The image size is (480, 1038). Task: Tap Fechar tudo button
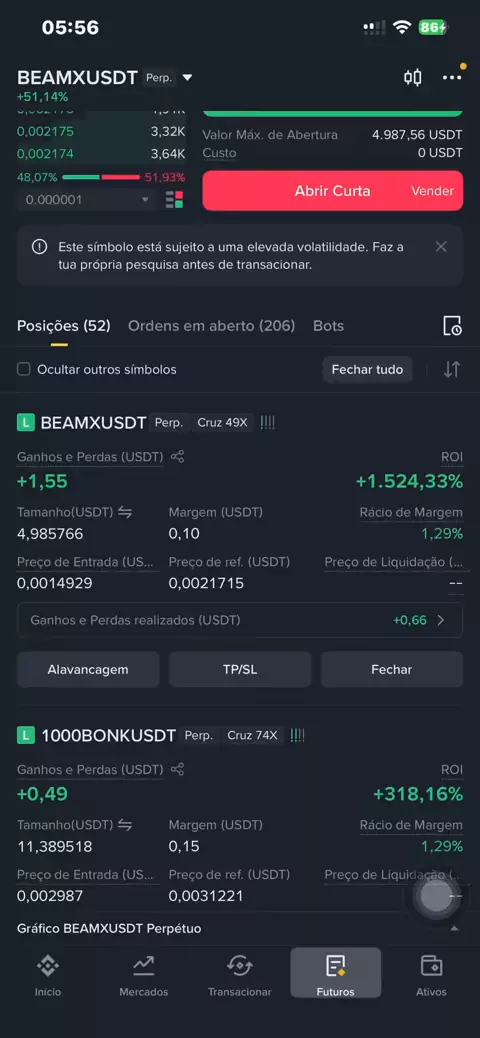367,369
